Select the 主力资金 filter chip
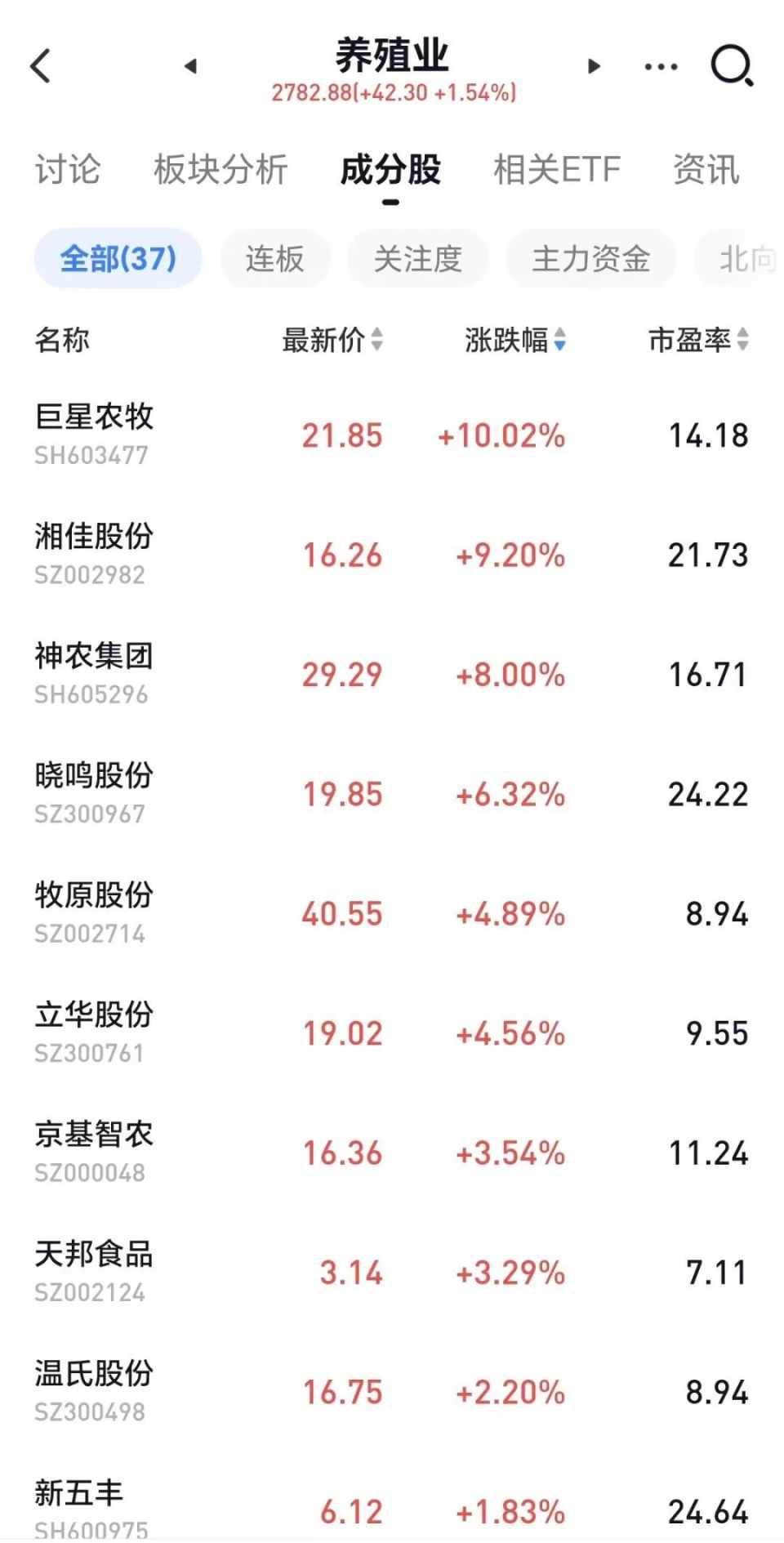Viewport: 784px width, 1543px height. pos(591,259)
